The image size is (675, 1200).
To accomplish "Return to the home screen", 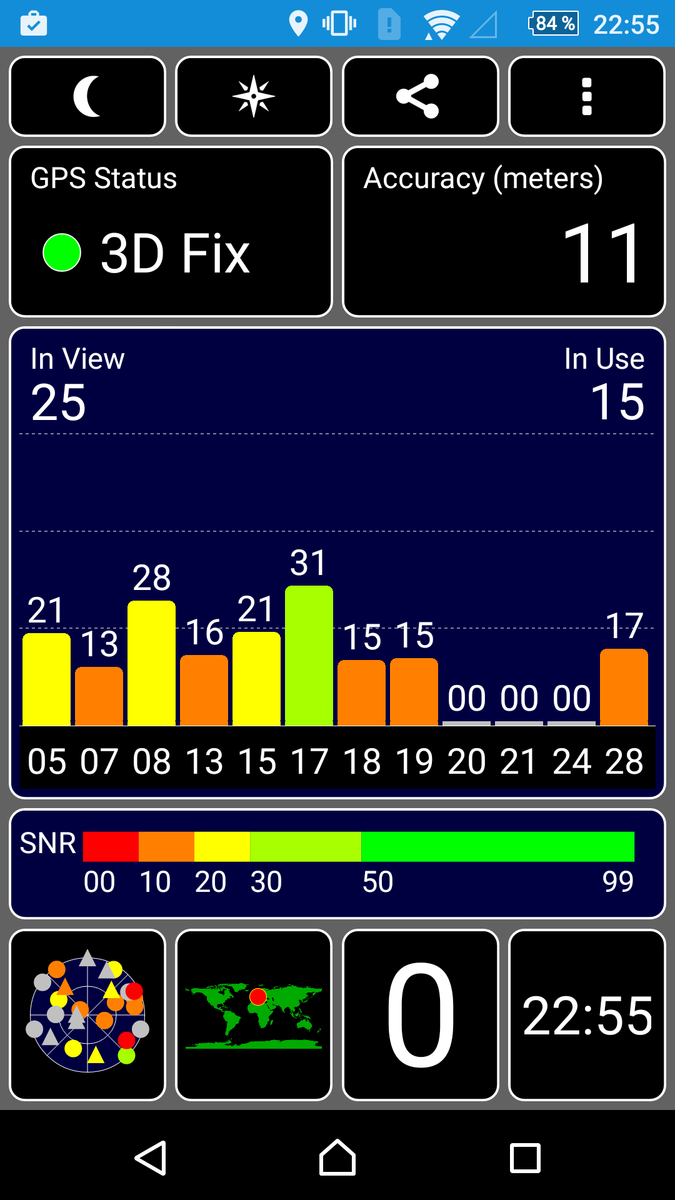I will pyautogui.click(x=337, y=1157).
